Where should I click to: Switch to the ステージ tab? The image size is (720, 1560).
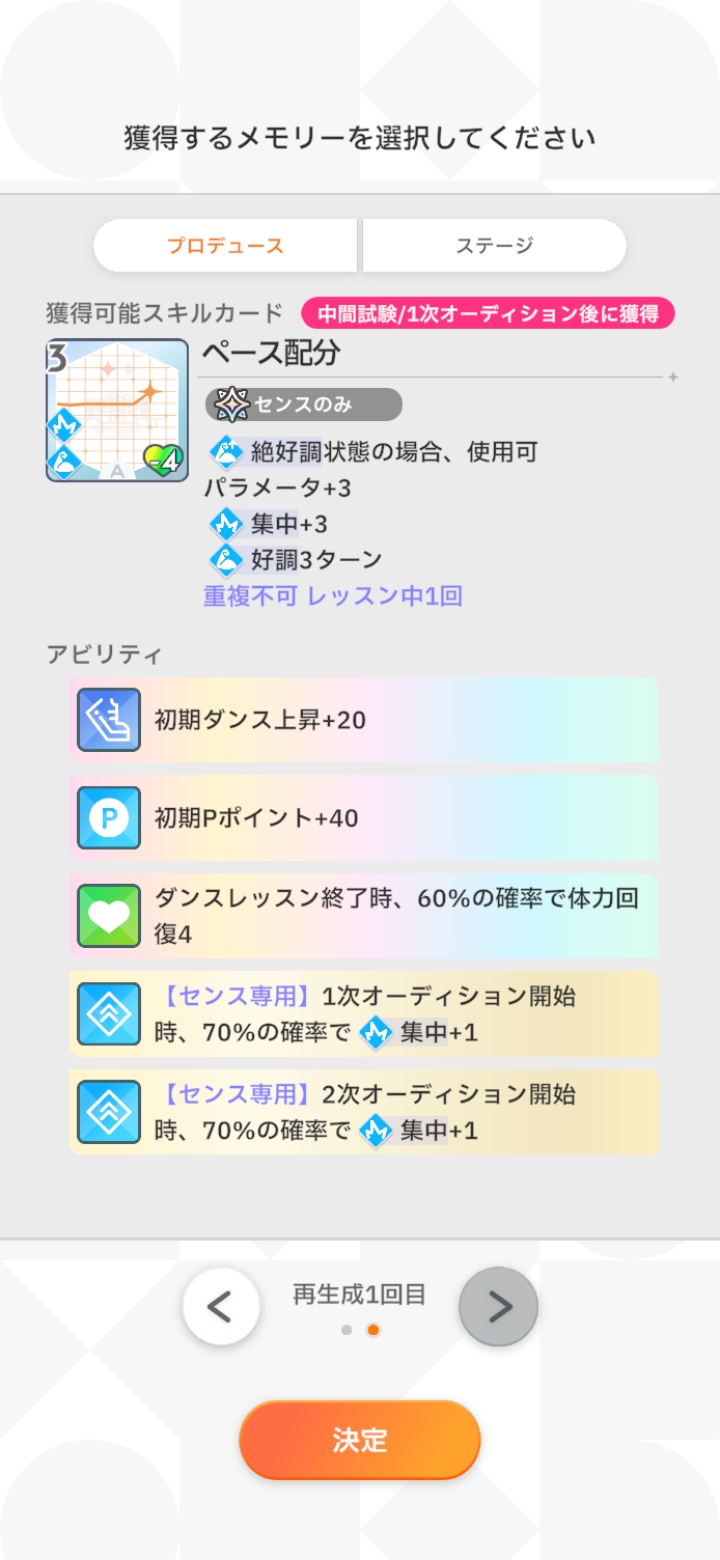pos(494,246)
